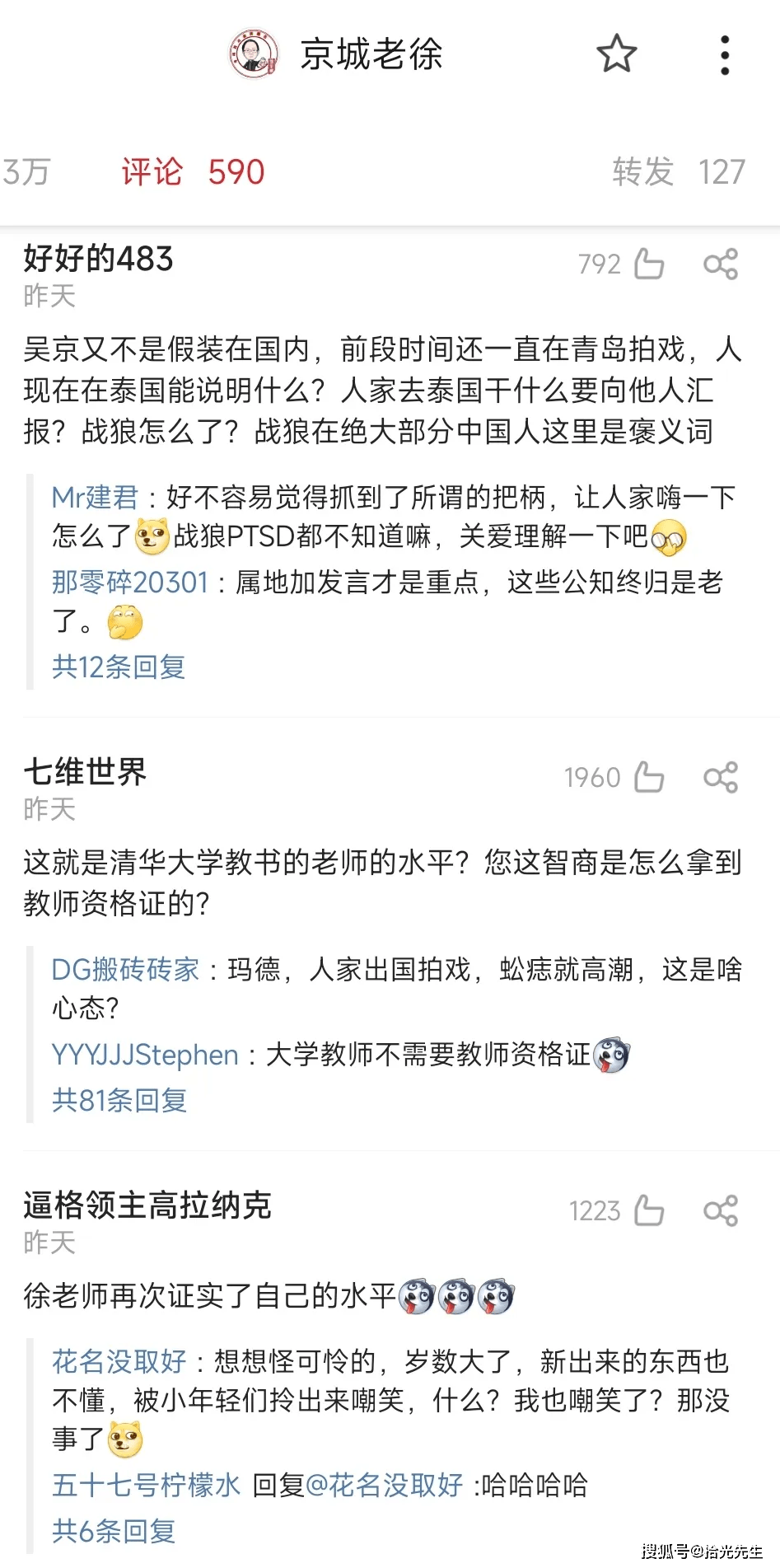Share 七维世界's comment

tap(721, 778)
